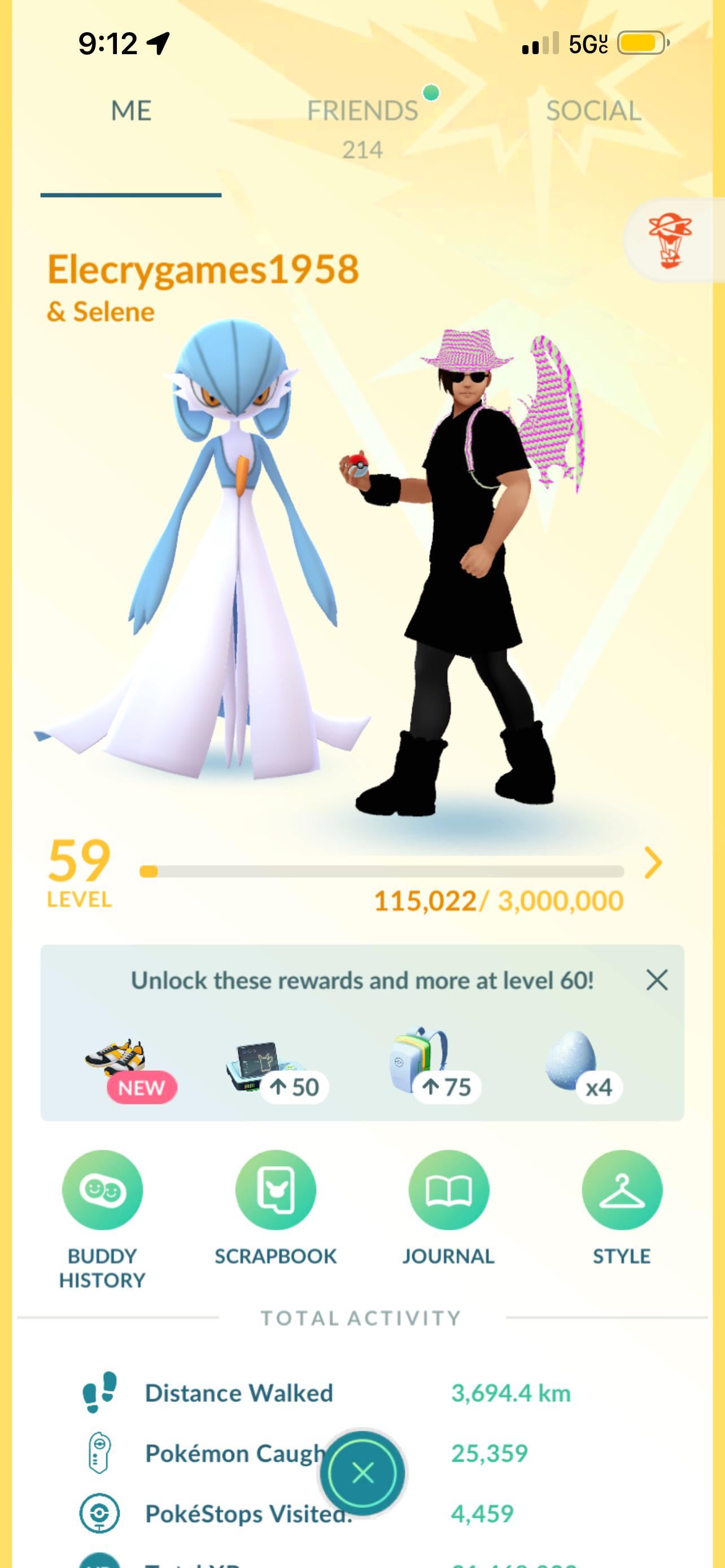
Task: Open Buddy History
Action: (x=102, y=1191)
